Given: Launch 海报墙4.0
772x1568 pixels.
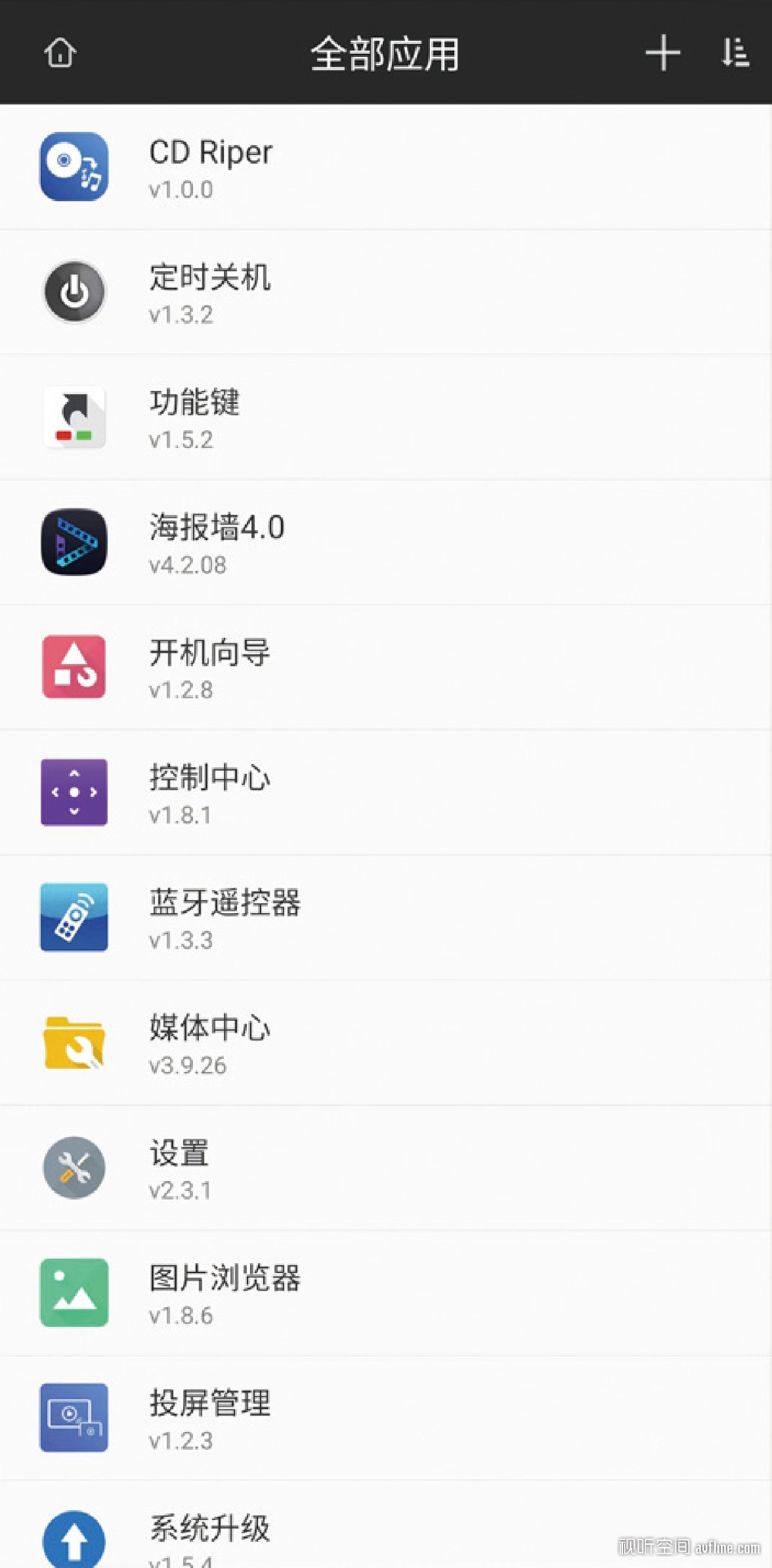Looking at the screenshot, I should pyautogui.click(x=386, y=542).
